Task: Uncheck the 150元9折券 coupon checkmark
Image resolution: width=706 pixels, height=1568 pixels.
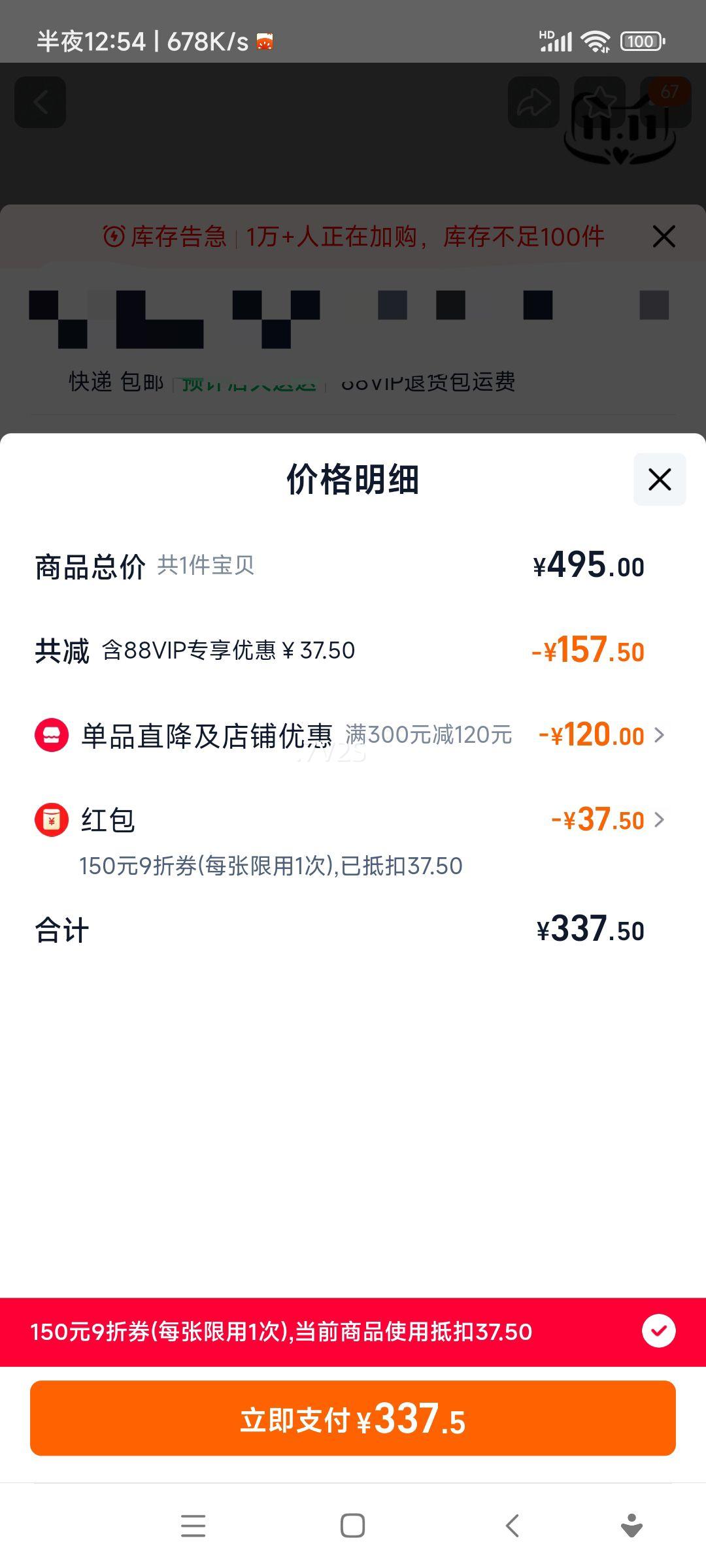Action: (658, 1331)
